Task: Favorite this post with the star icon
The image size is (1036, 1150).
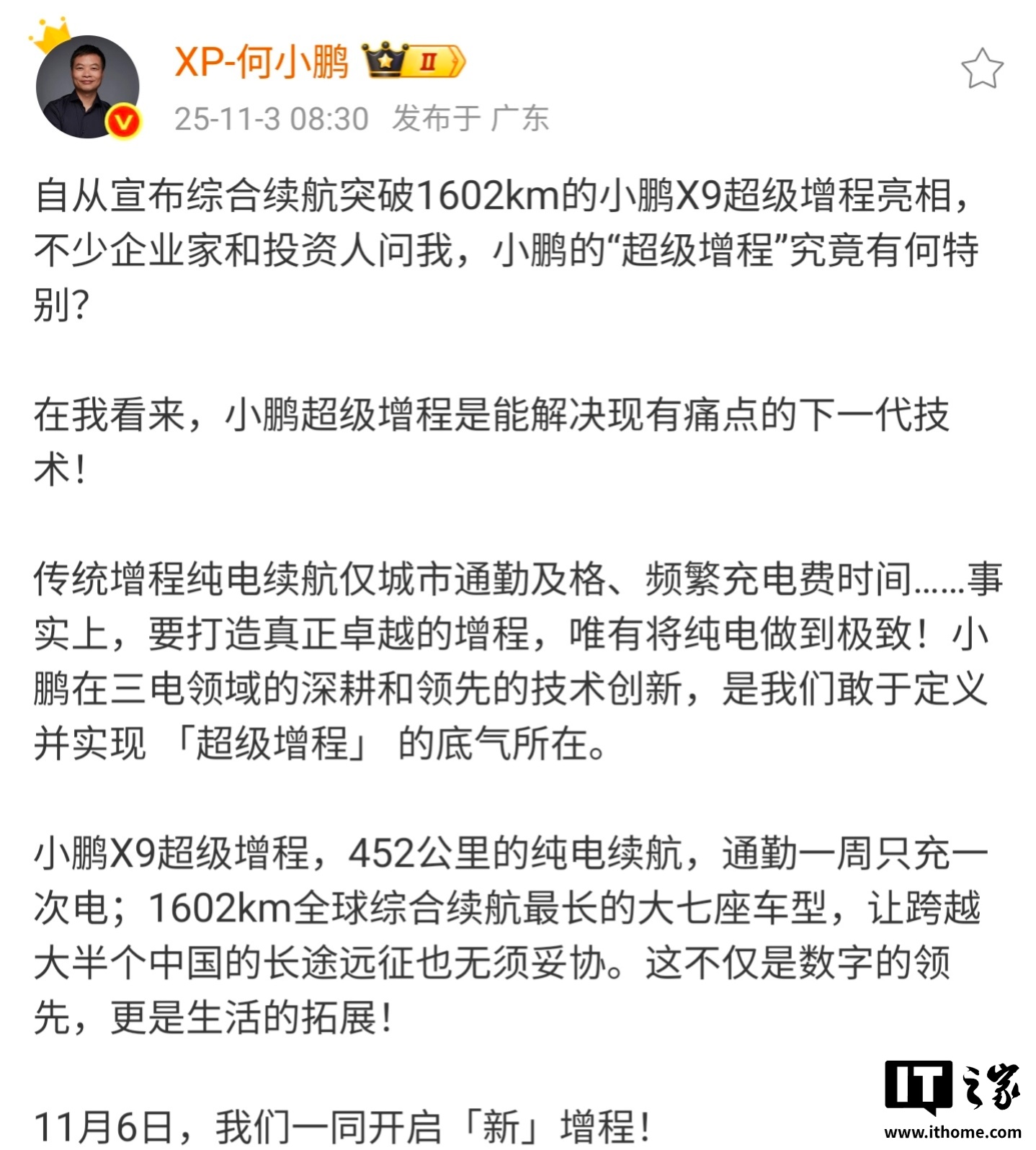Action: (x=981, y=69)
